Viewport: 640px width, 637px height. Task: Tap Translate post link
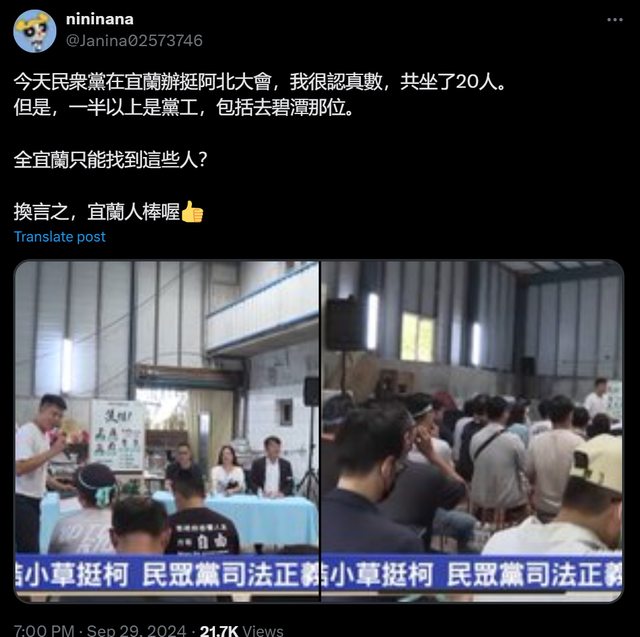coord(60,237)
